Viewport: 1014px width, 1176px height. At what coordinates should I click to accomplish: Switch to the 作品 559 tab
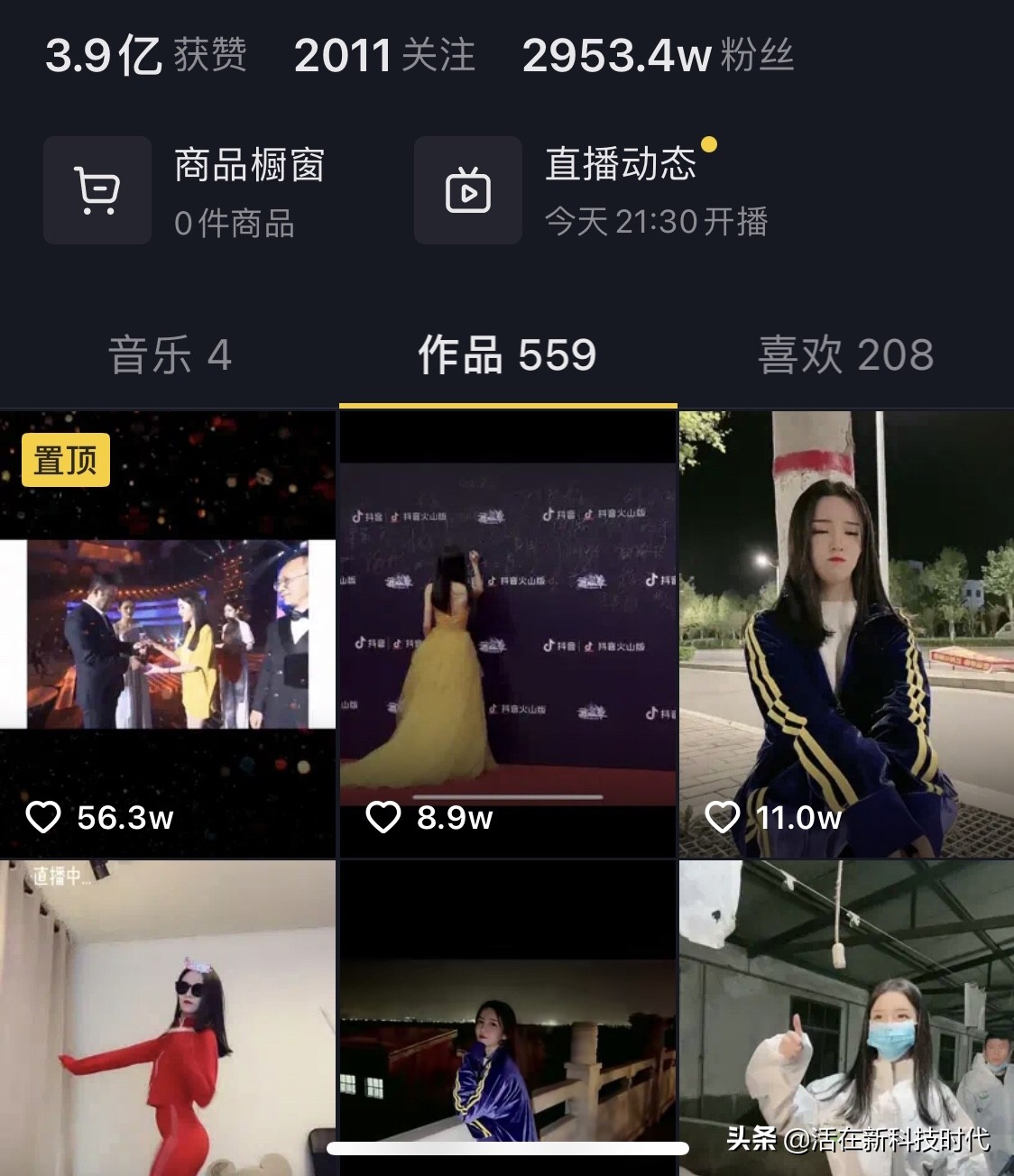pyautogui.click(x=507, y=354)
